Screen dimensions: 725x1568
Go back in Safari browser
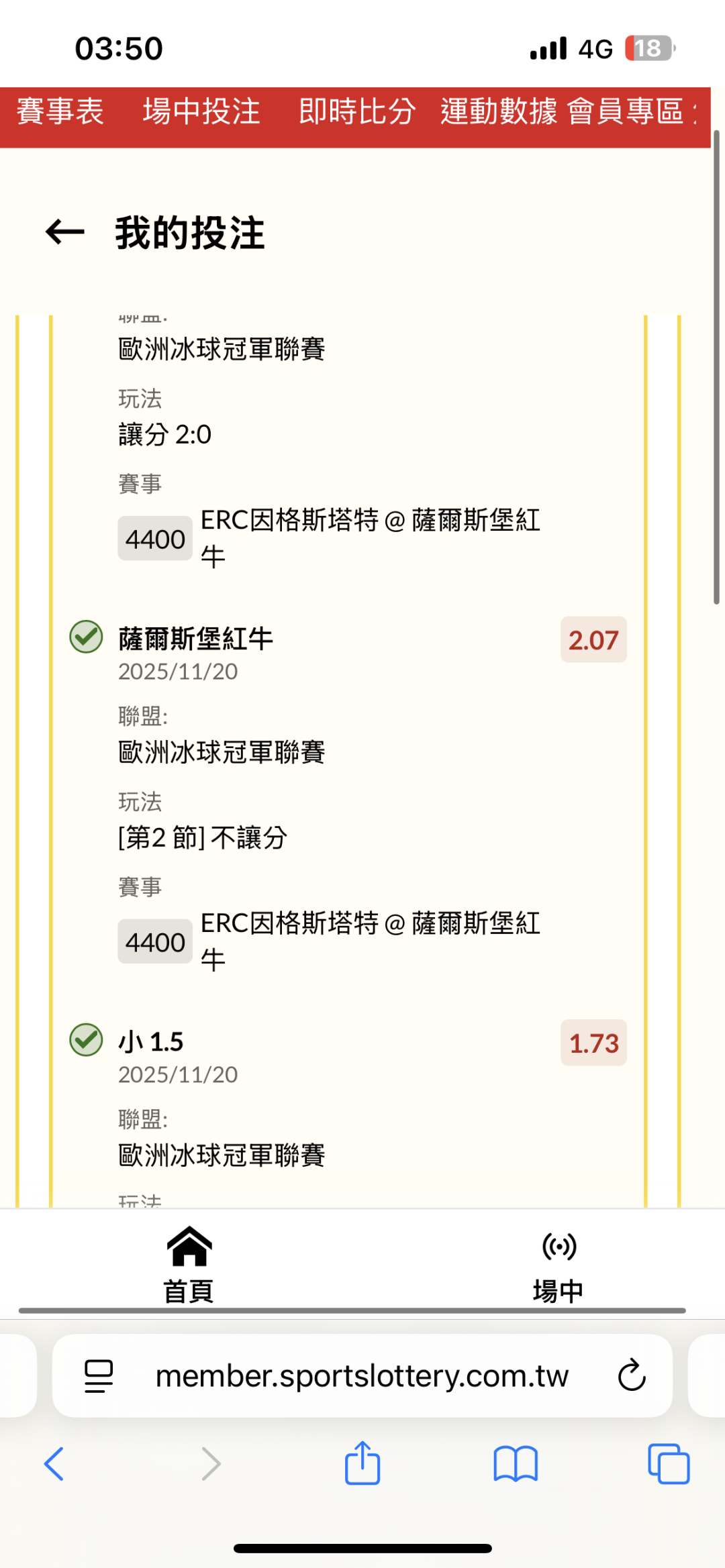click(54, 1463)
